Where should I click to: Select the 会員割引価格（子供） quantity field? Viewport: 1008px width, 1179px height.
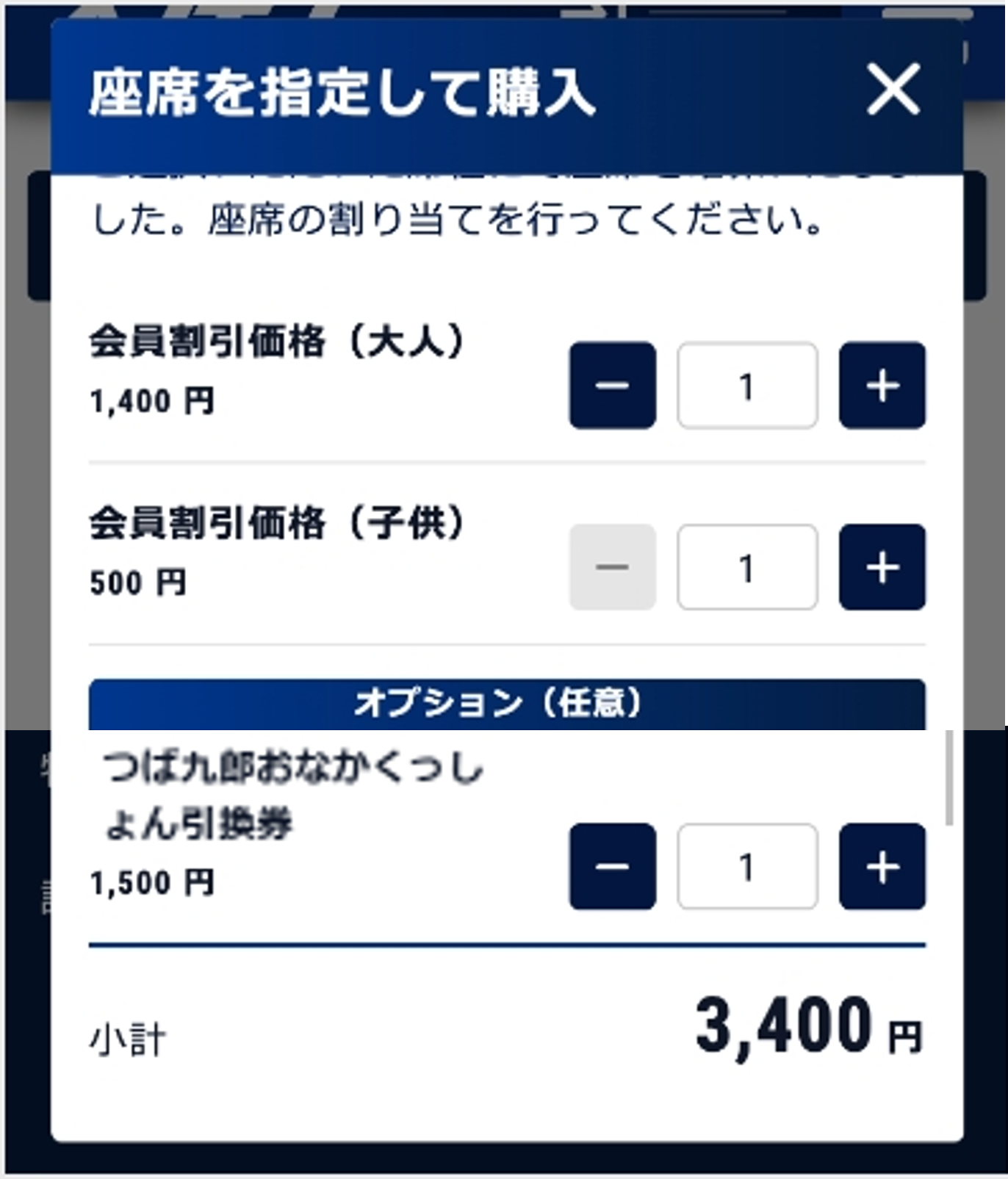[746, 567]
